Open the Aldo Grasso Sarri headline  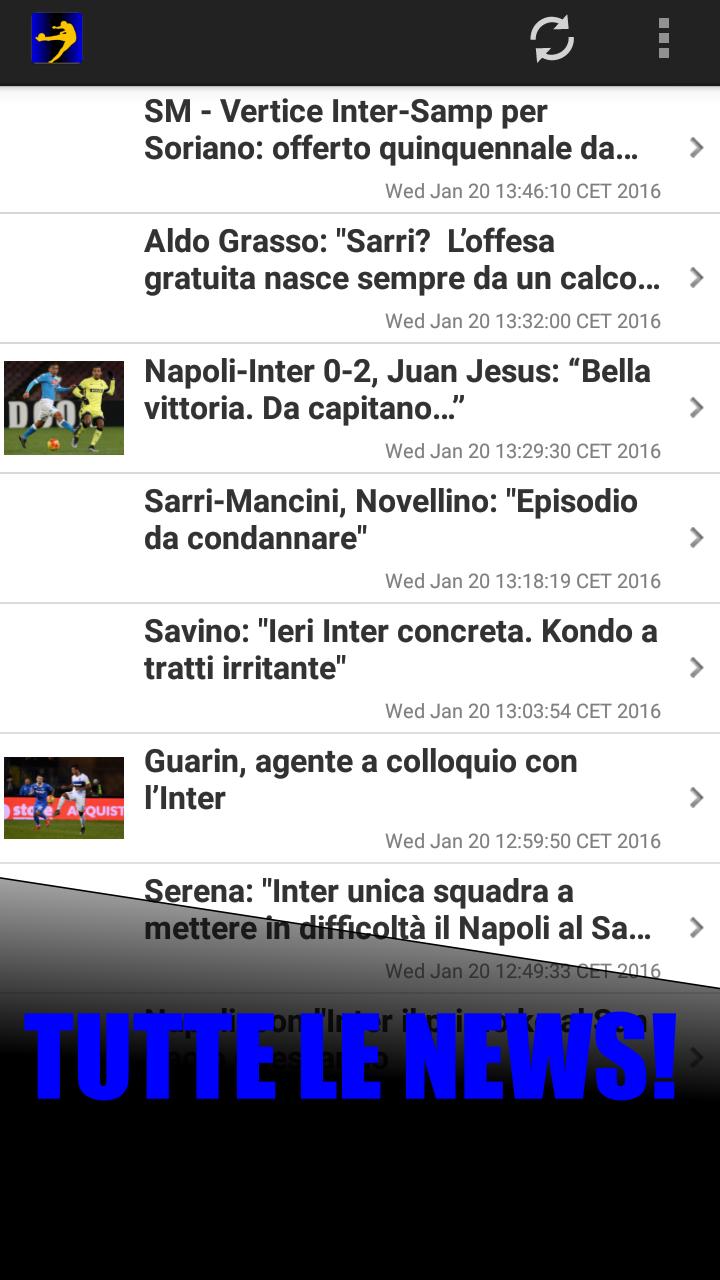click(400, 260)
